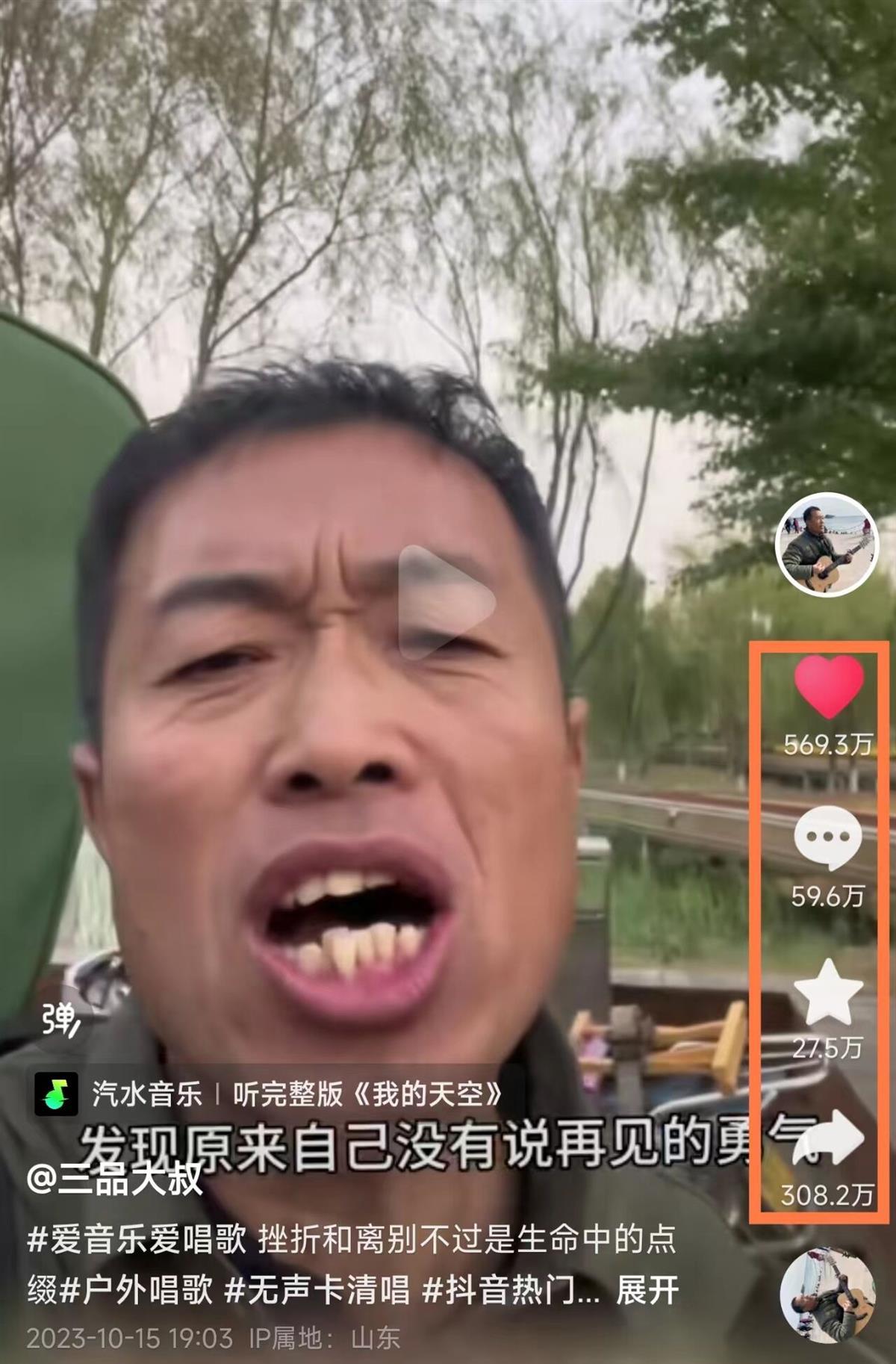Toggle the 弹 bullet comments icon
The width and height of the screenshot is (896, 1364).
(60, 1019)
